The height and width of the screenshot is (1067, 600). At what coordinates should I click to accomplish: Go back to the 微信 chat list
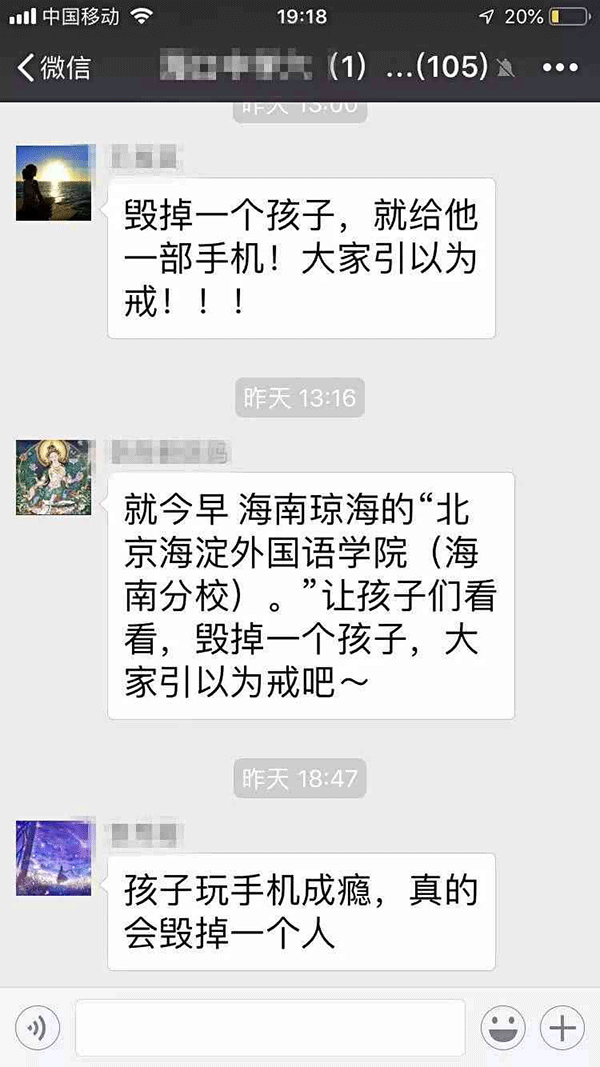coord(53,68)
